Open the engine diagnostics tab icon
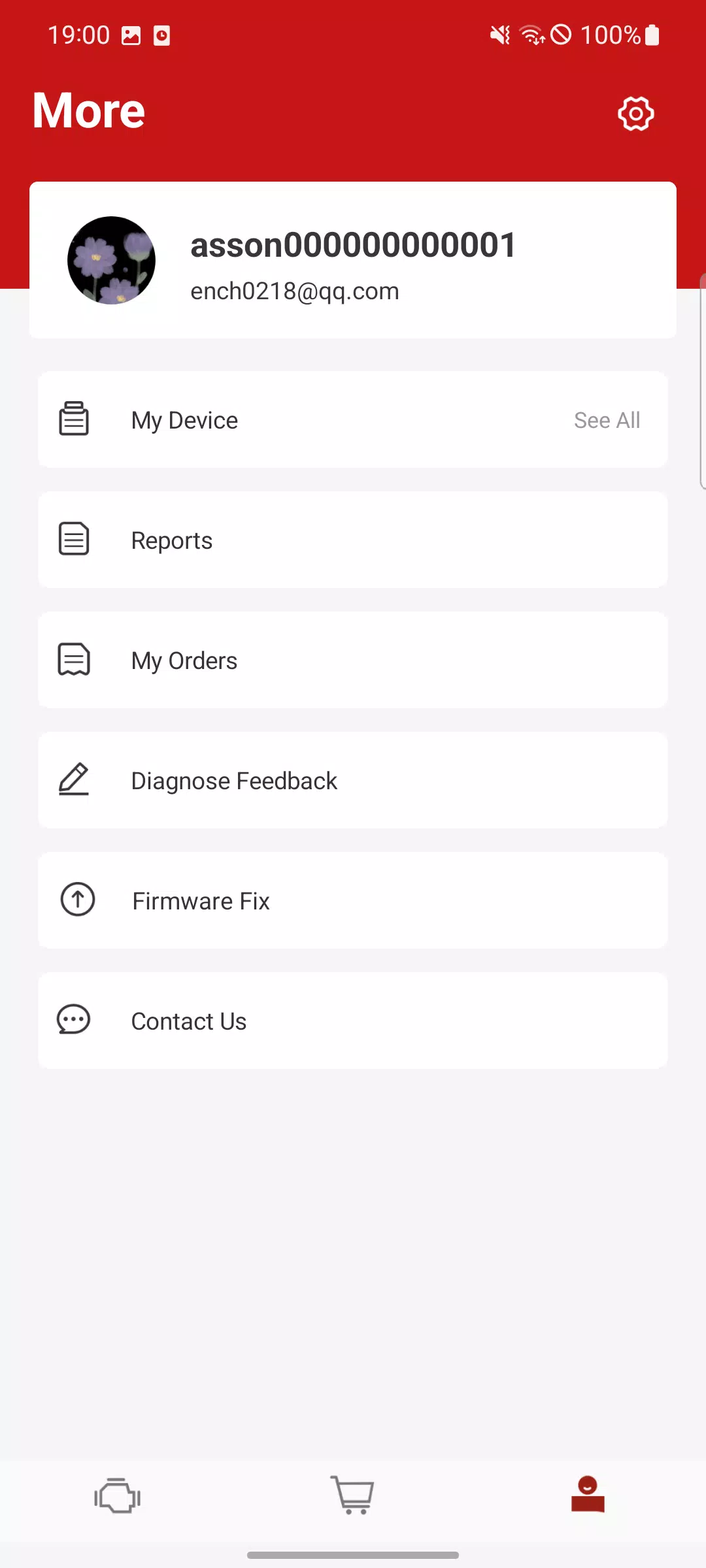The image size is (706, 1568). click(x=118, y=1495)
